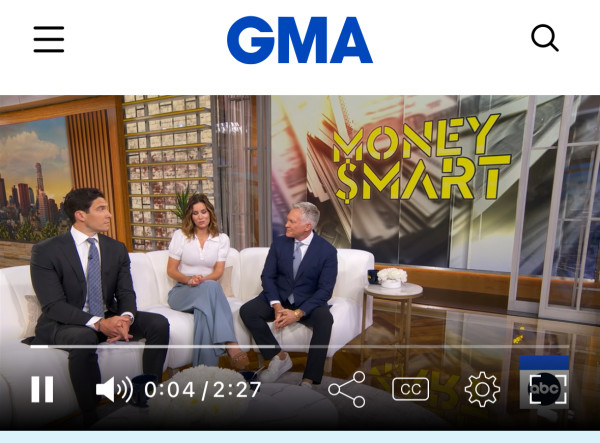Pause the Money Smart video
This screenshot has width=600, height=443.
[42, 389]
